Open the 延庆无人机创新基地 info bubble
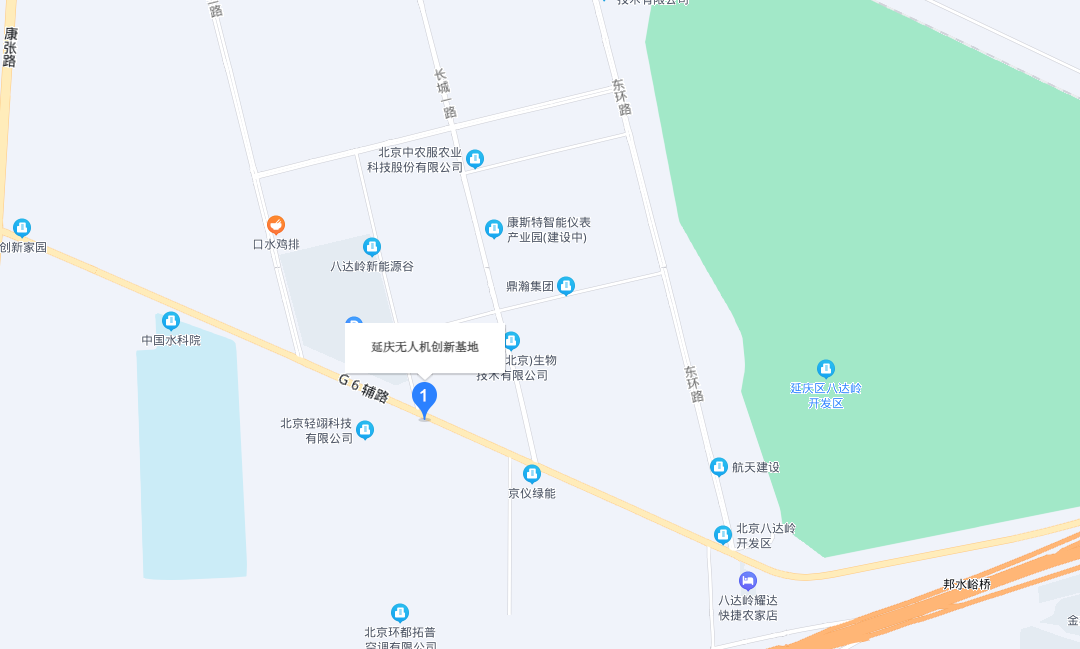The image size is (1080, 649). point(425,347)
